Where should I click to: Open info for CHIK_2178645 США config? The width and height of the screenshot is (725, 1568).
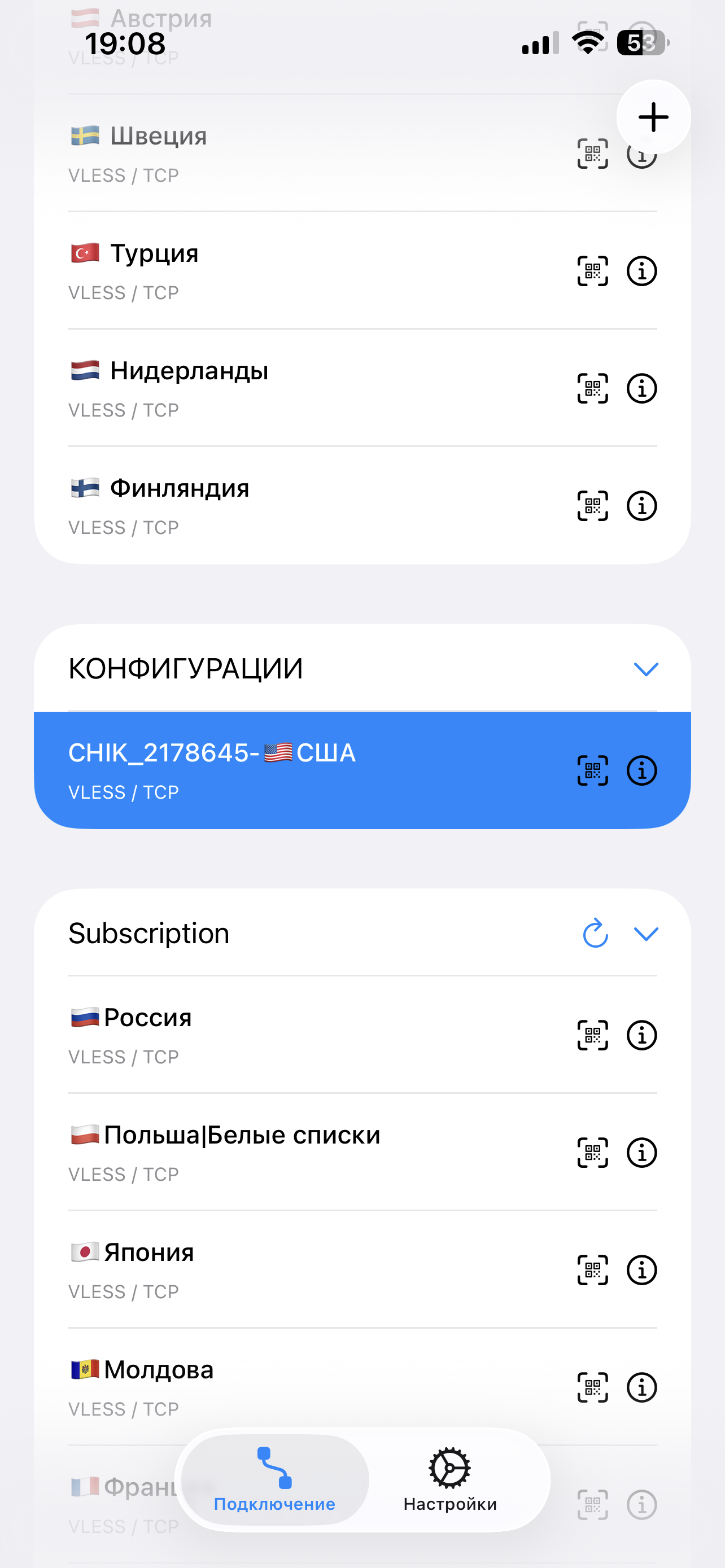click(641, 770)
